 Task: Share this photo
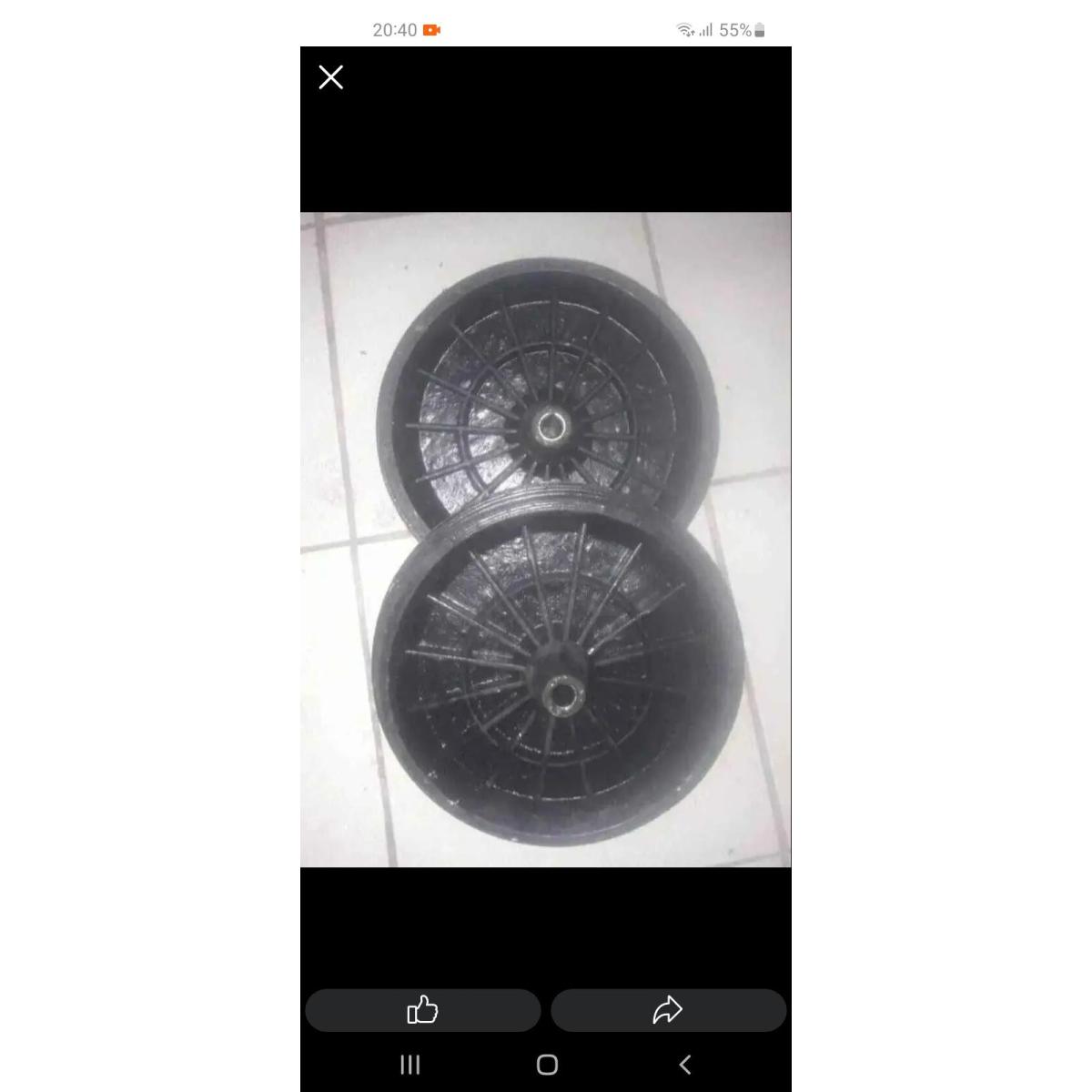[x=668, y=1010]
